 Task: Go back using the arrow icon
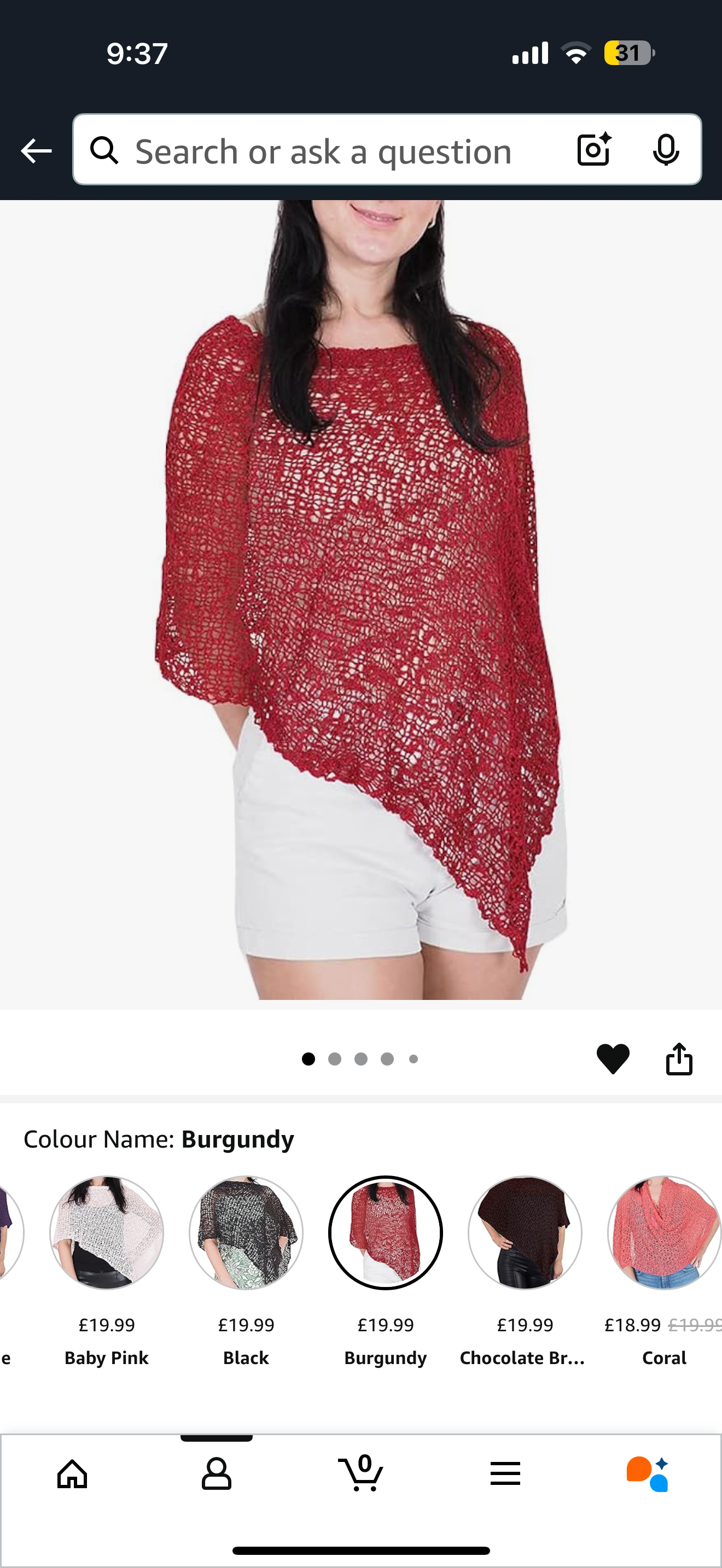point(36,150)
